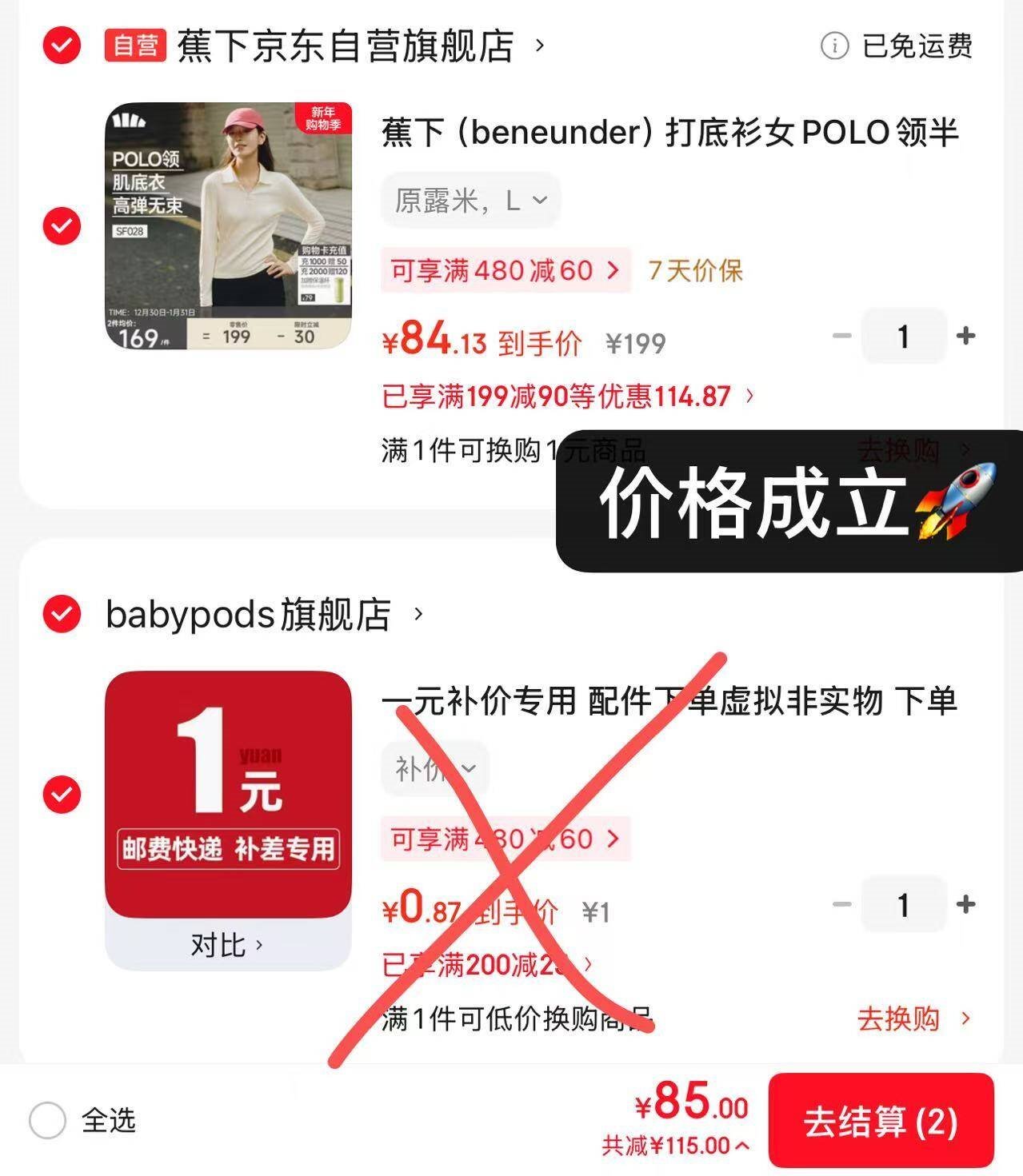The height and width of the screenshot is (1176, 1023).
Task: Uncheck the 蕉下京东自营旗舰店 store checkbox
Action: [62, 46]
